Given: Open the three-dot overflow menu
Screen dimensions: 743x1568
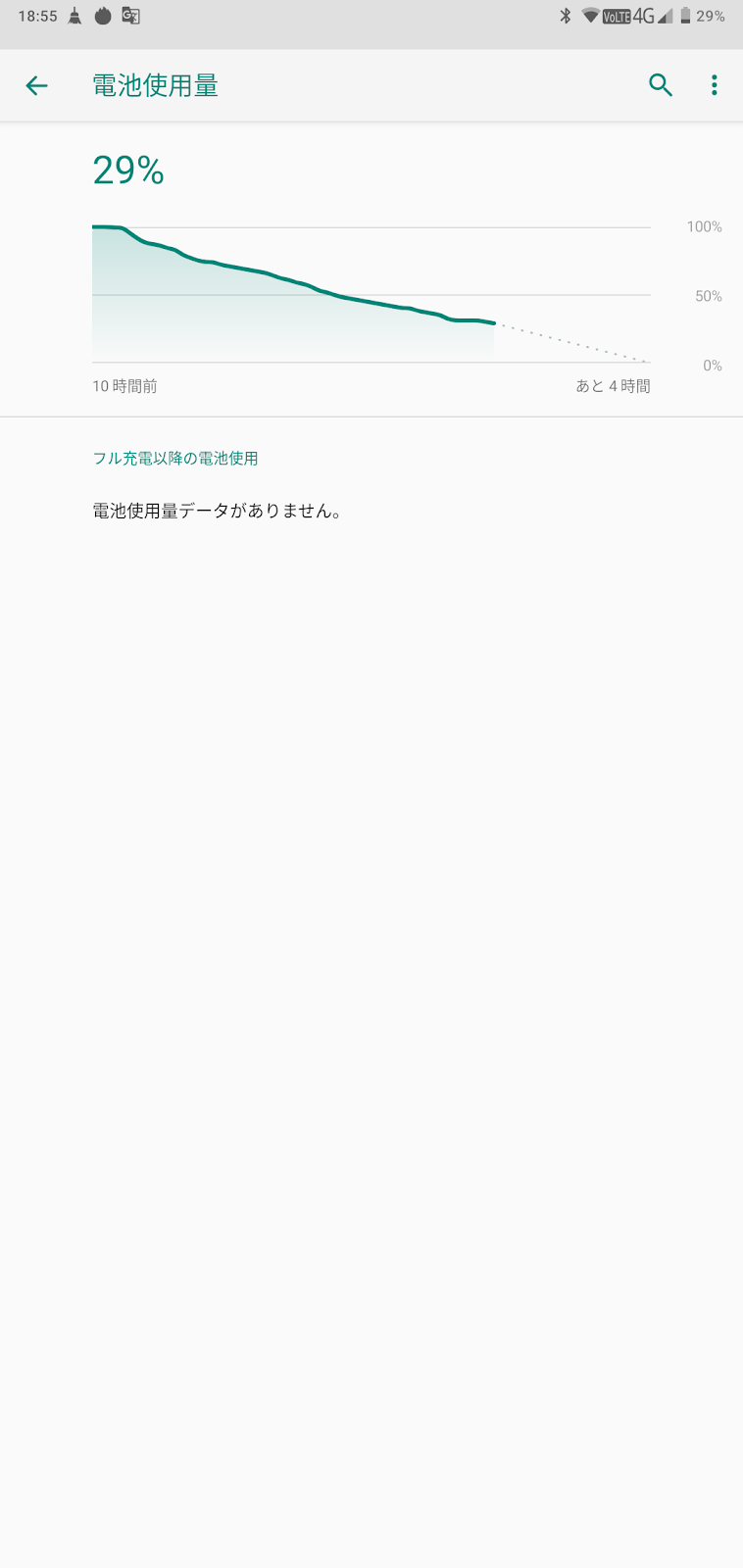Looking at the screenshot, I should tap(715, 85).
